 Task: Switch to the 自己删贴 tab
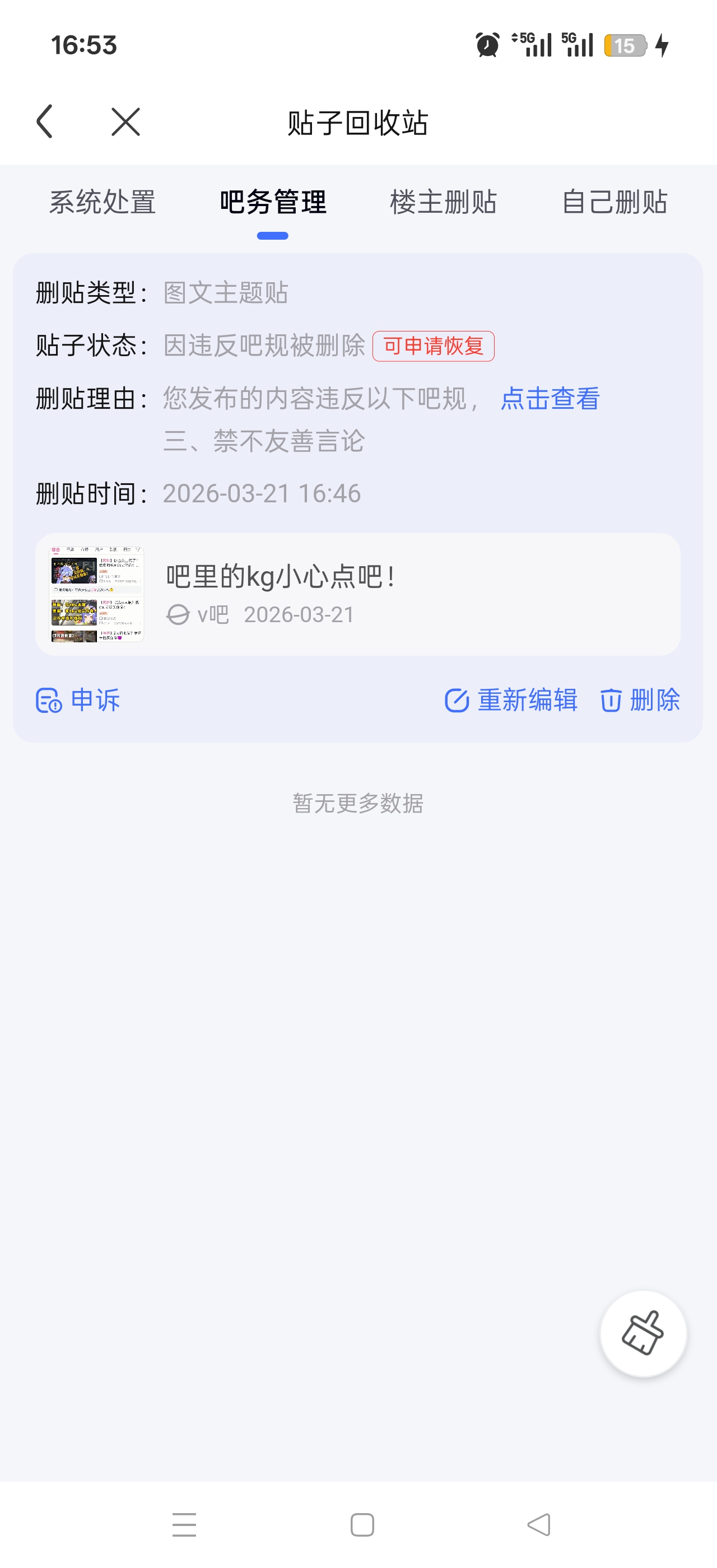click(x=614, y=202)
